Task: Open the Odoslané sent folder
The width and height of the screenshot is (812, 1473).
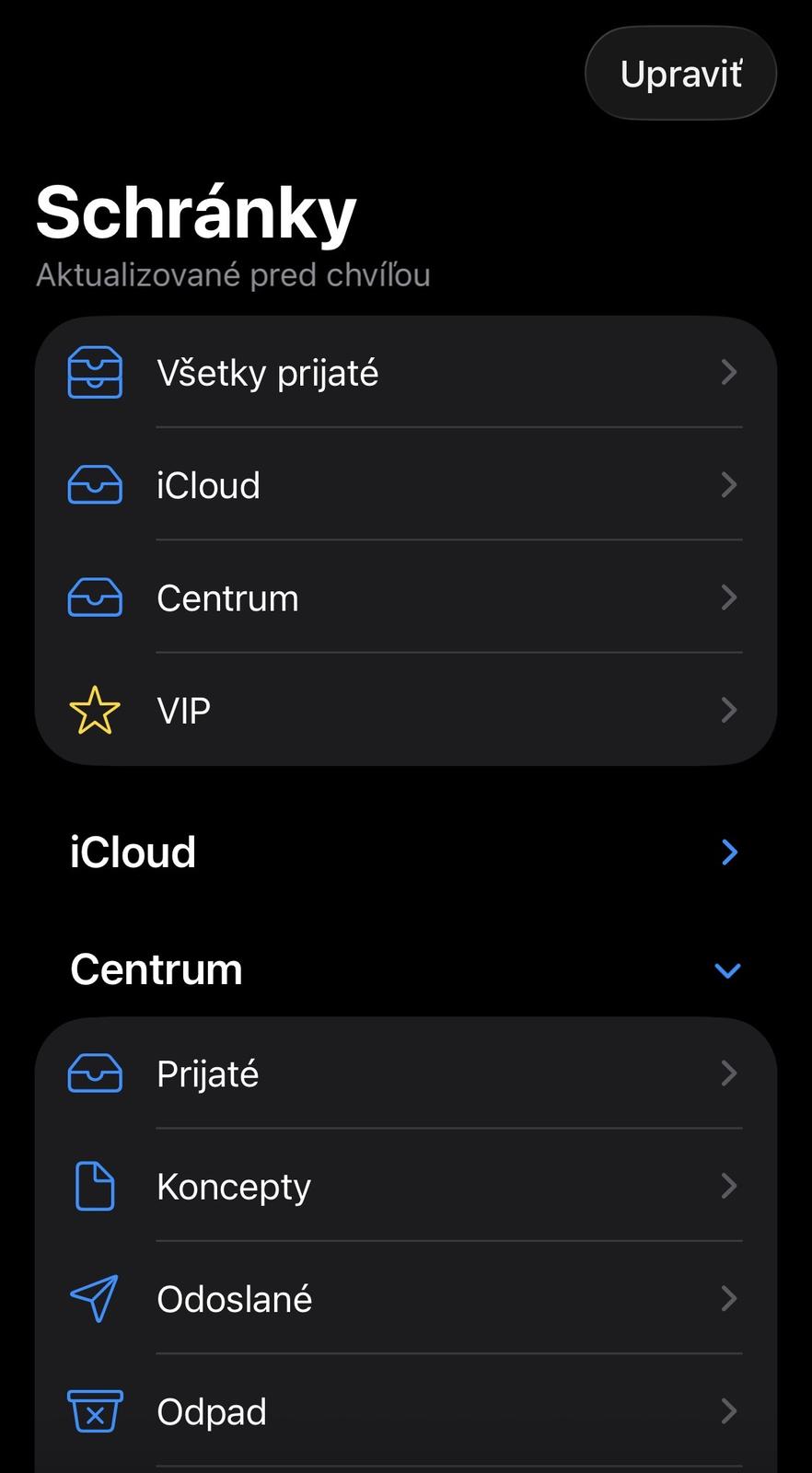Action: [x=405, y=1299]
